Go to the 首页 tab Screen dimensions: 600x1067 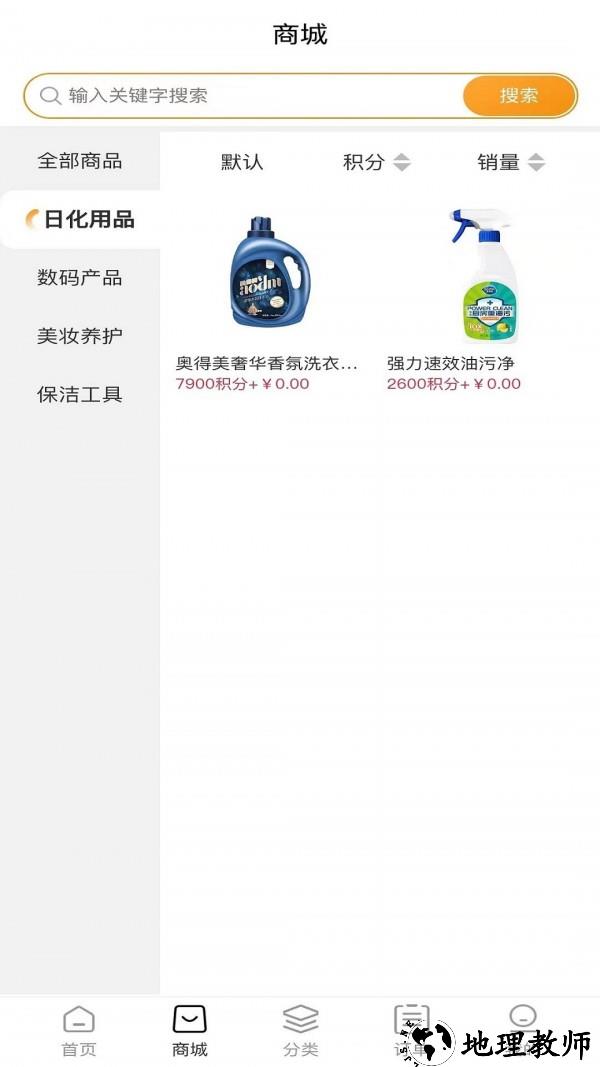(x=79, y=1031)
